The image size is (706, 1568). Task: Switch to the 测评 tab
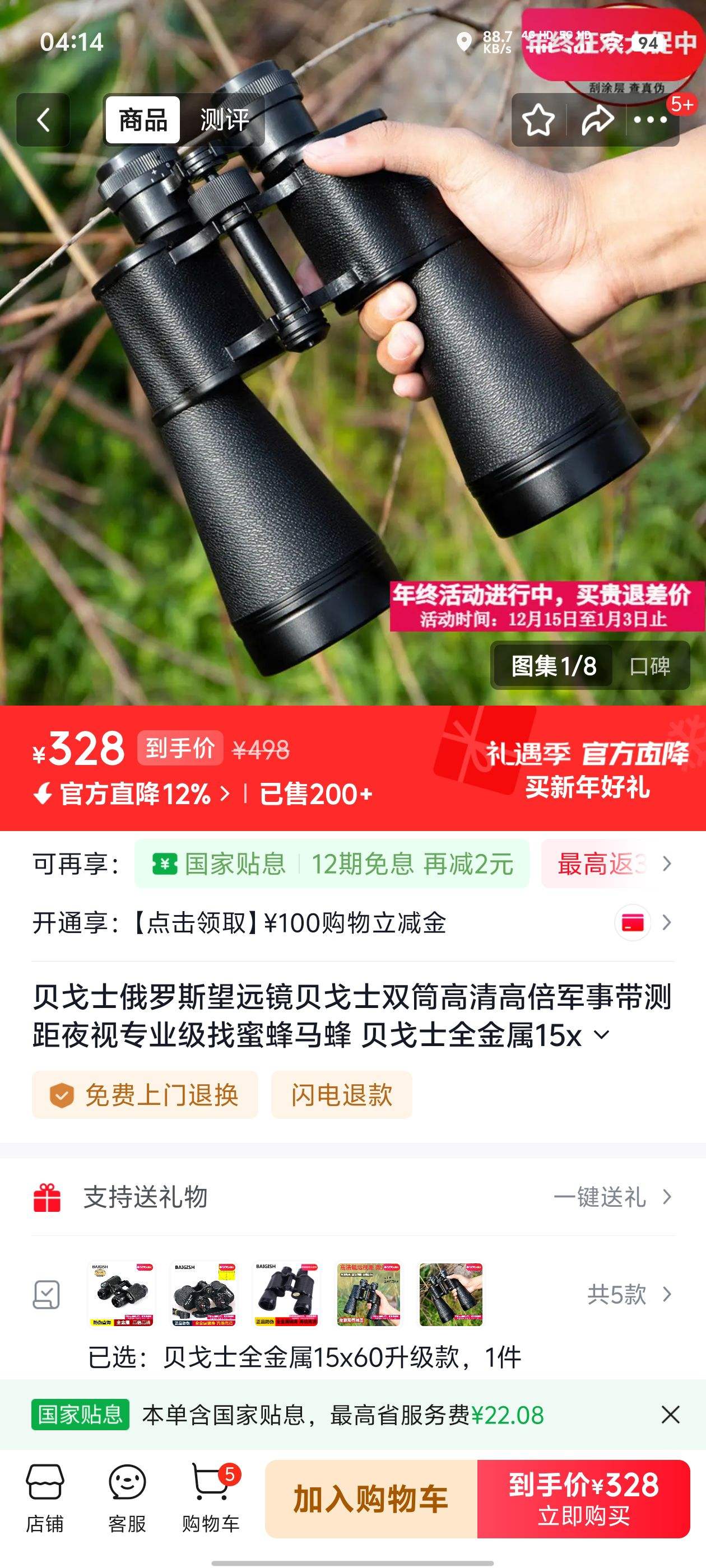click(x=224, y=120)
